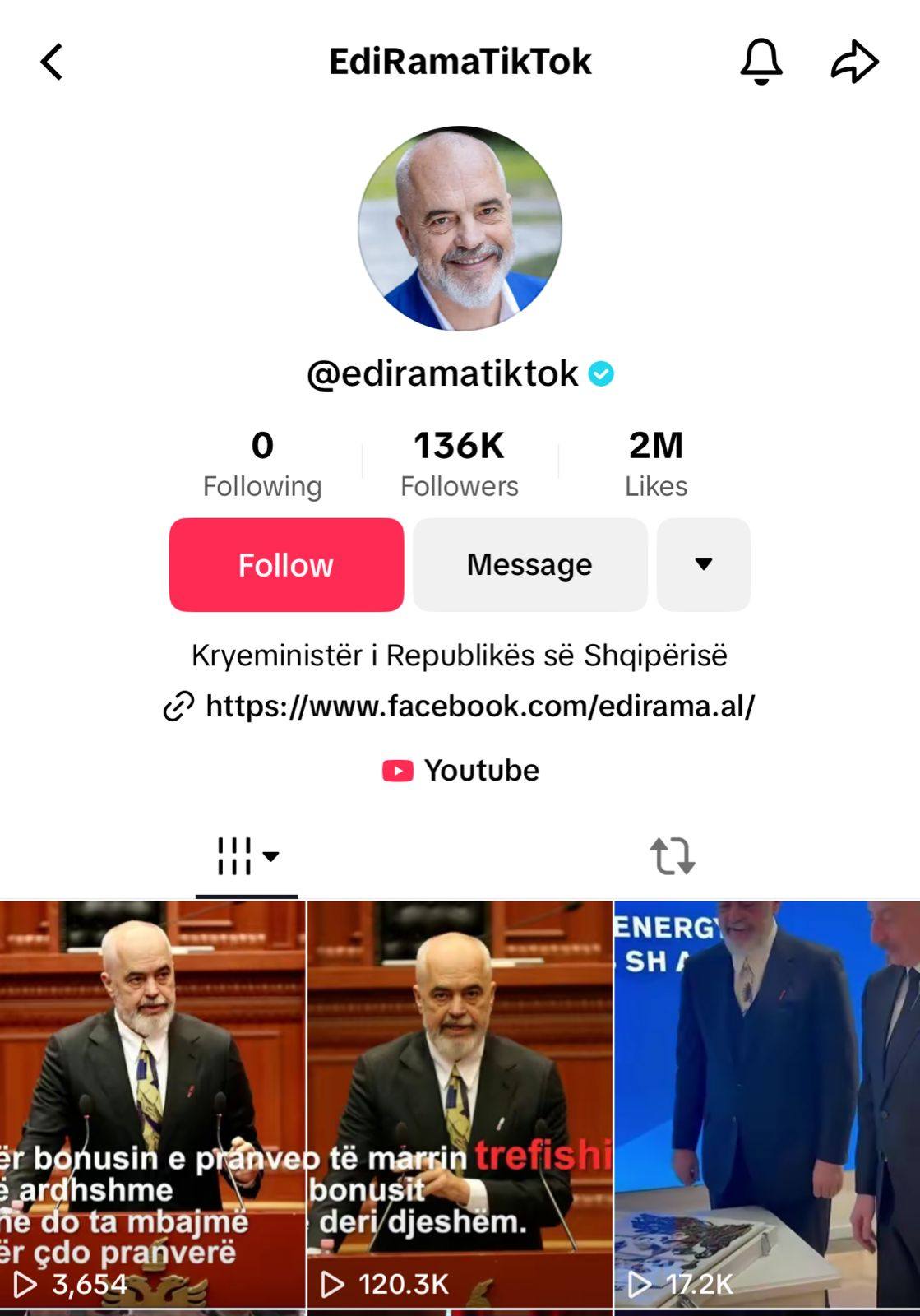
Task: Play the video with 120.3K views
Action: (460, 1102)
